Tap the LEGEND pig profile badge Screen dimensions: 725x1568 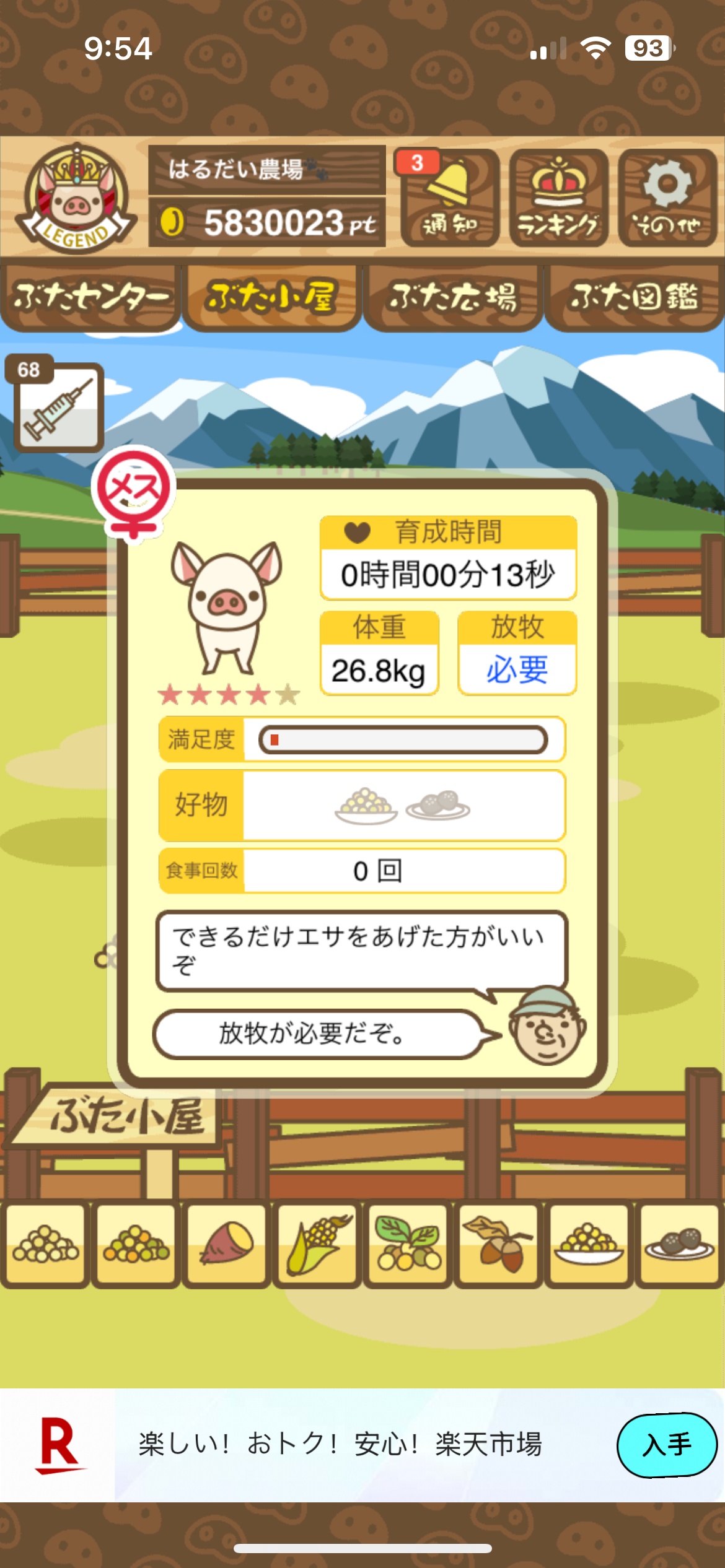point(76,198)
